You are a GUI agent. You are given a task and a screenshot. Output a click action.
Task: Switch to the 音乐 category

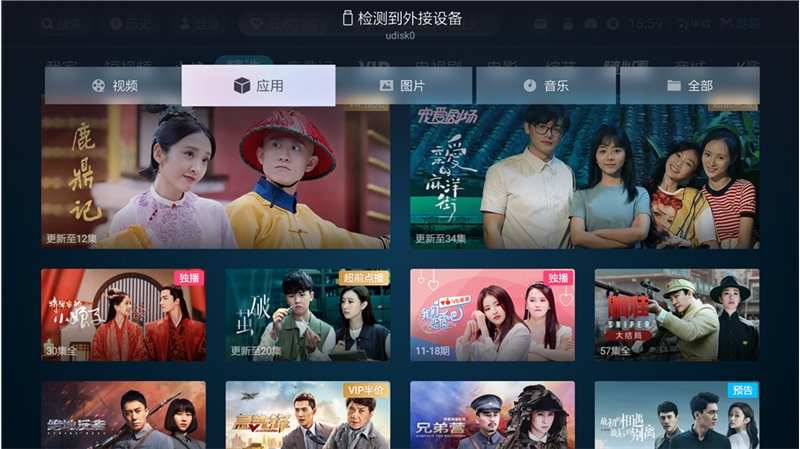pos(546,86)
